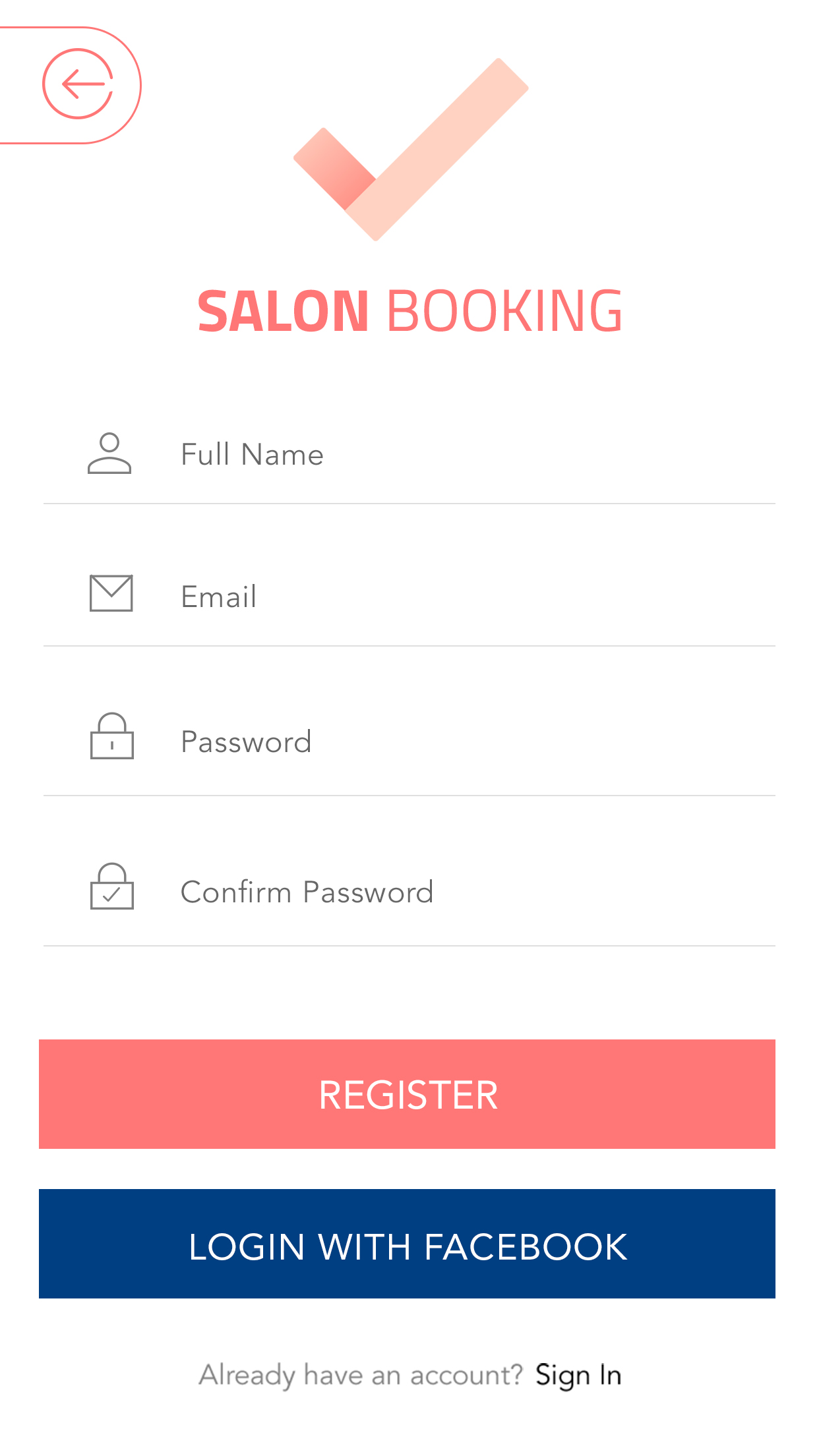Choose LOGIN WITH FACEBOOK
819x1456 pixels.
(407, 1244)
